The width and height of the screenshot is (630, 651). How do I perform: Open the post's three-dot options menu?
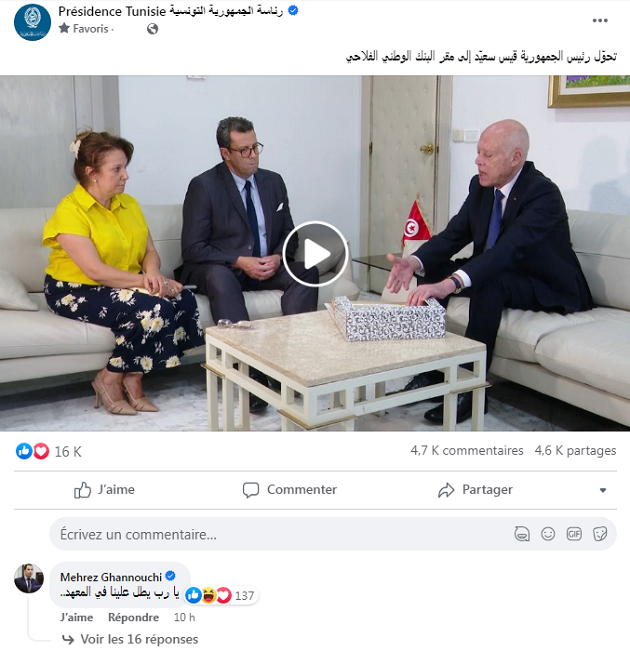pos(599,20)
